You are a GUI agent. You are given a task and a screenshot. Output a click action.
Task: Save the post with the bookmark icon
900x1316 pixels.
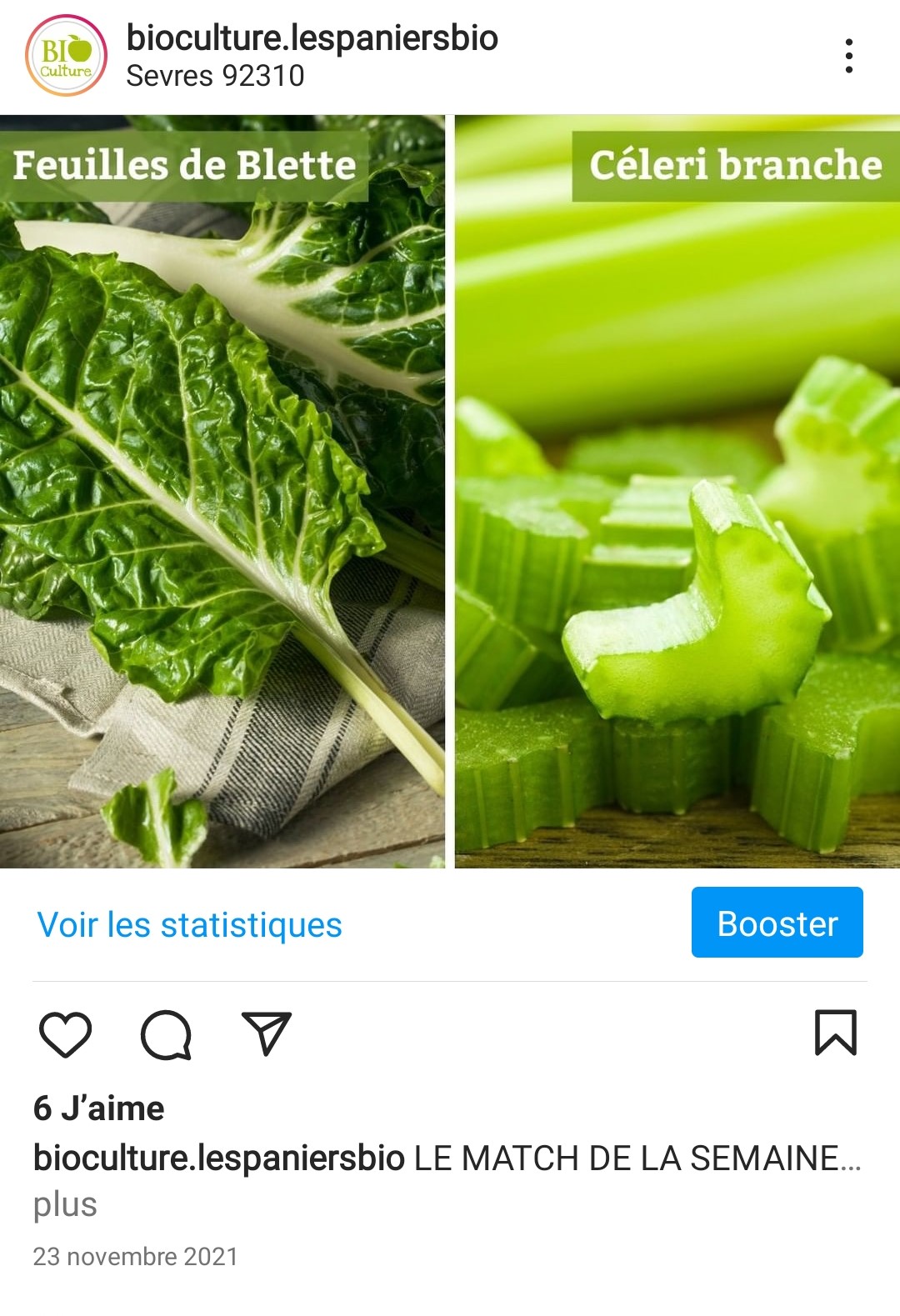coord(835,1033)
